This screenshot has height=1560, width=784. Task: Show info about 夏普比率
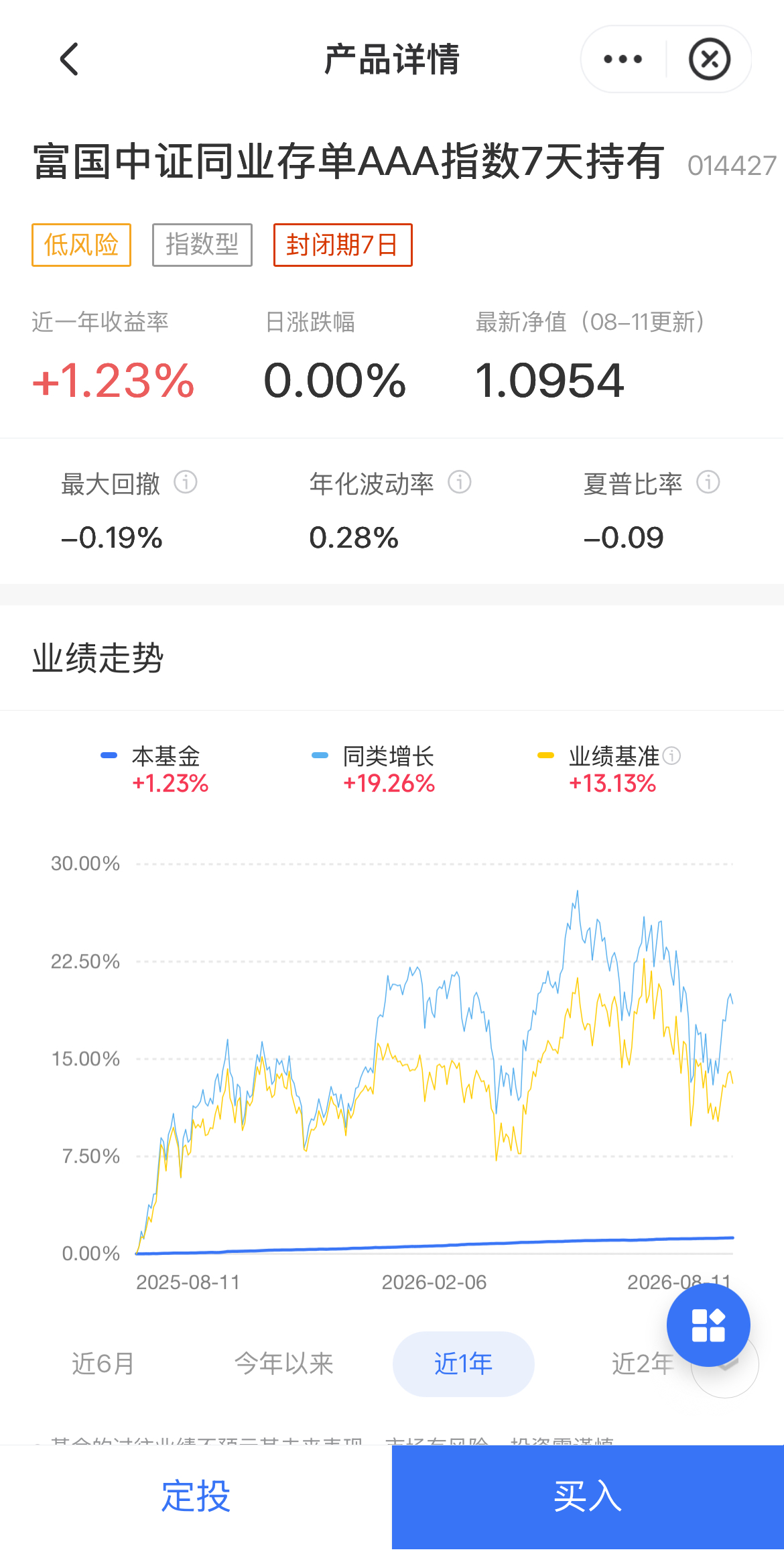coord(708,481)
